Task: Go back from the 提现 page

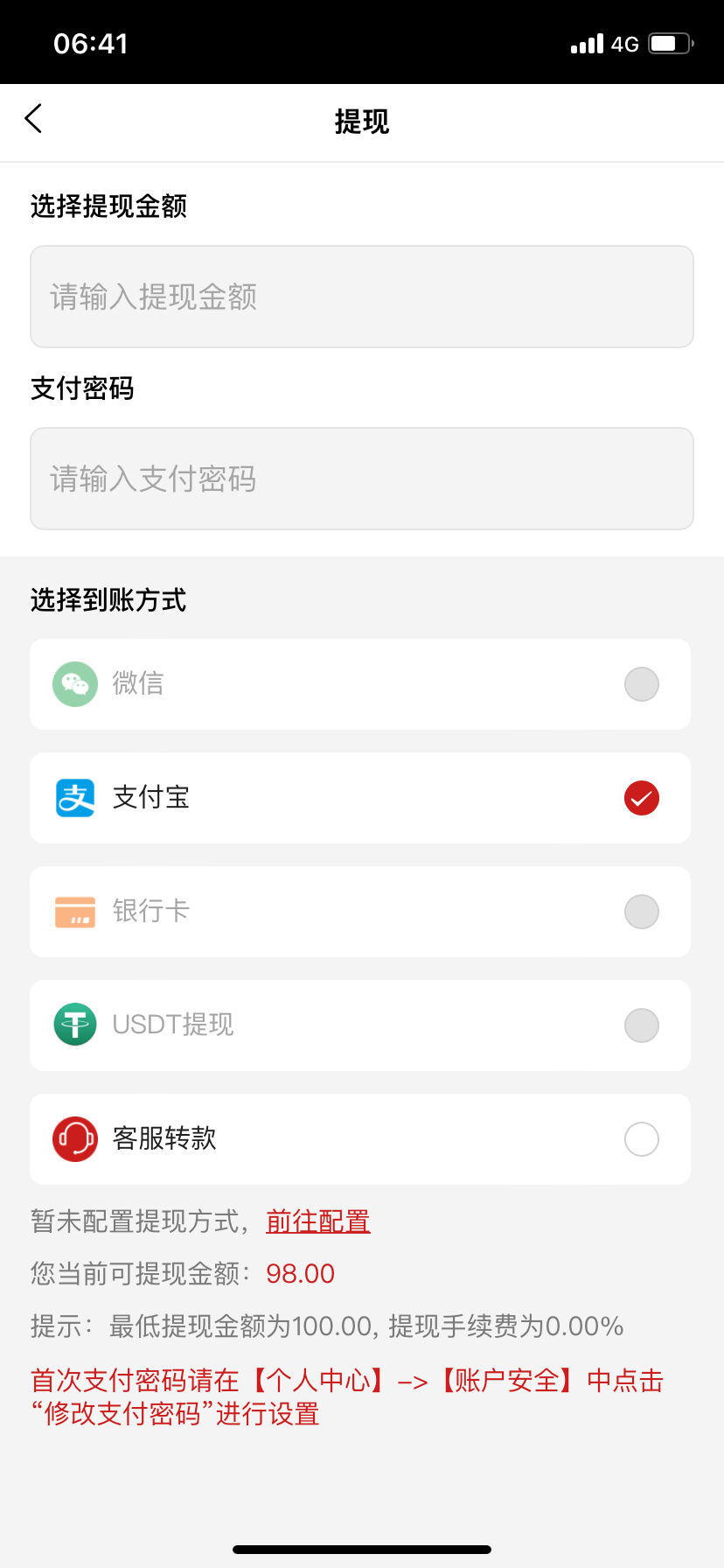Action: click(x=34, y=119)
